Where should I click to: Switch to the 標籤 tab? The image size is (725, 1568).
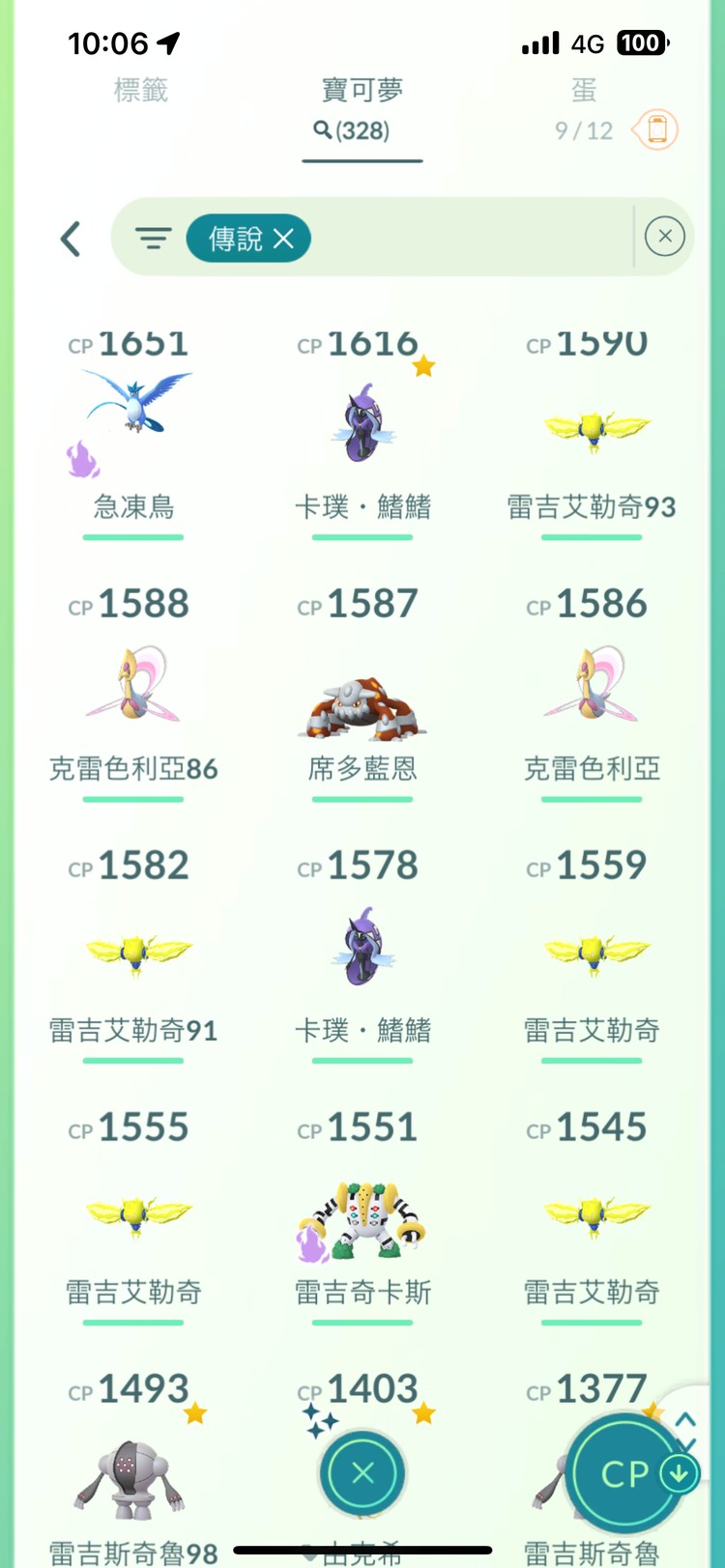[142, 90]
